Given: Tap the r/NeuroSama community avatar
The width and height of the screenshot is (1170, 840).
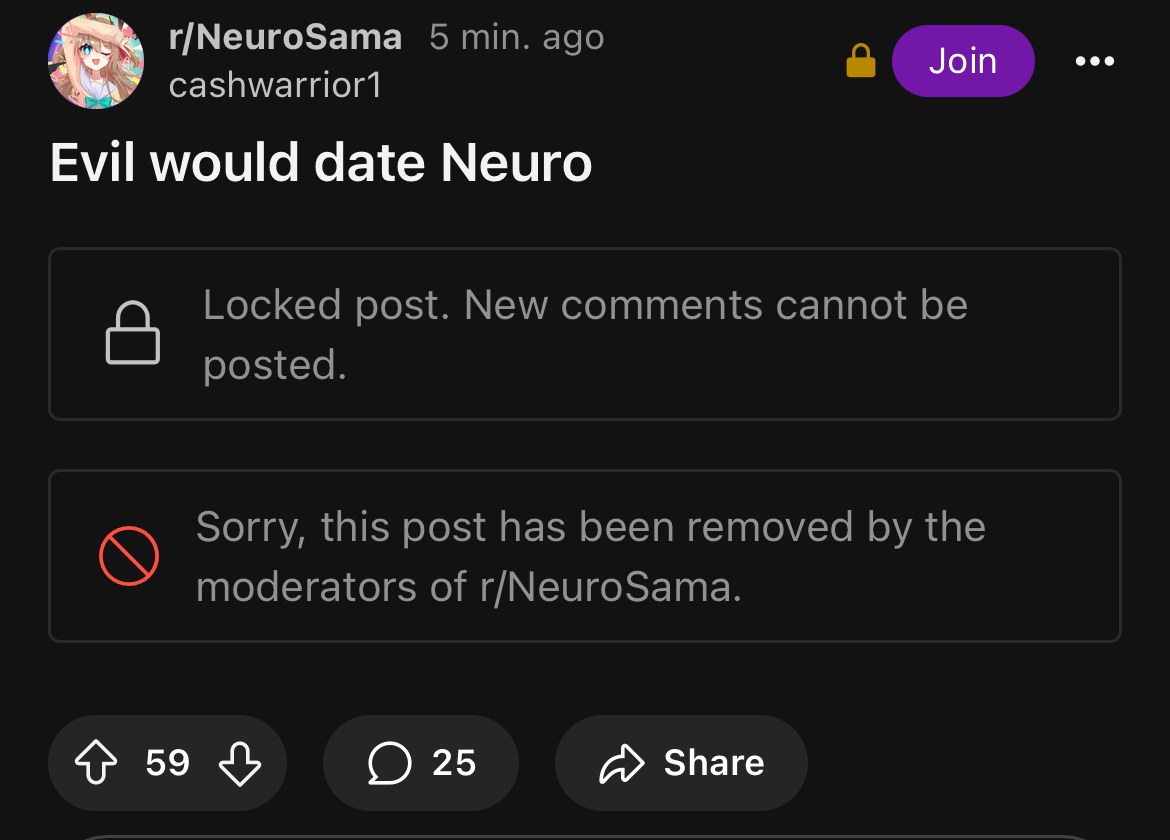Looking at the screenshot, I should 96,61.
